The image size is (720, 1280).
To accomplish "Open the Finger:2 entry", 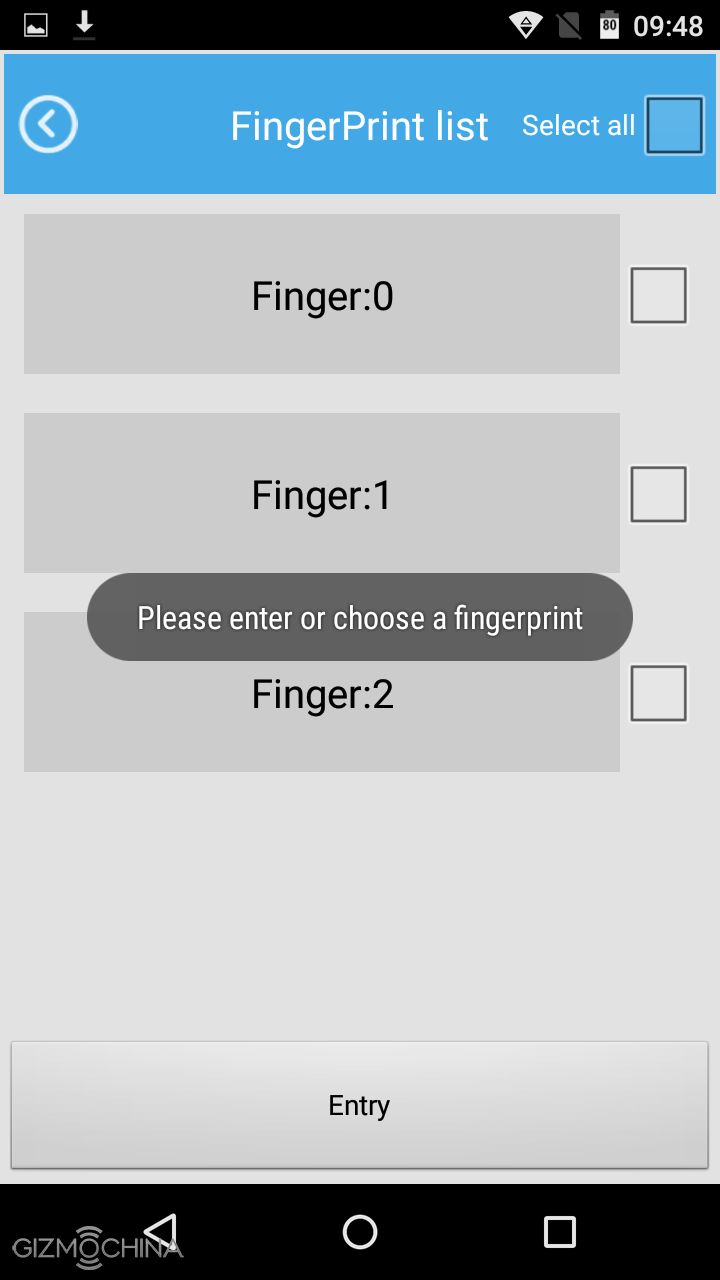I will point(322,715).
